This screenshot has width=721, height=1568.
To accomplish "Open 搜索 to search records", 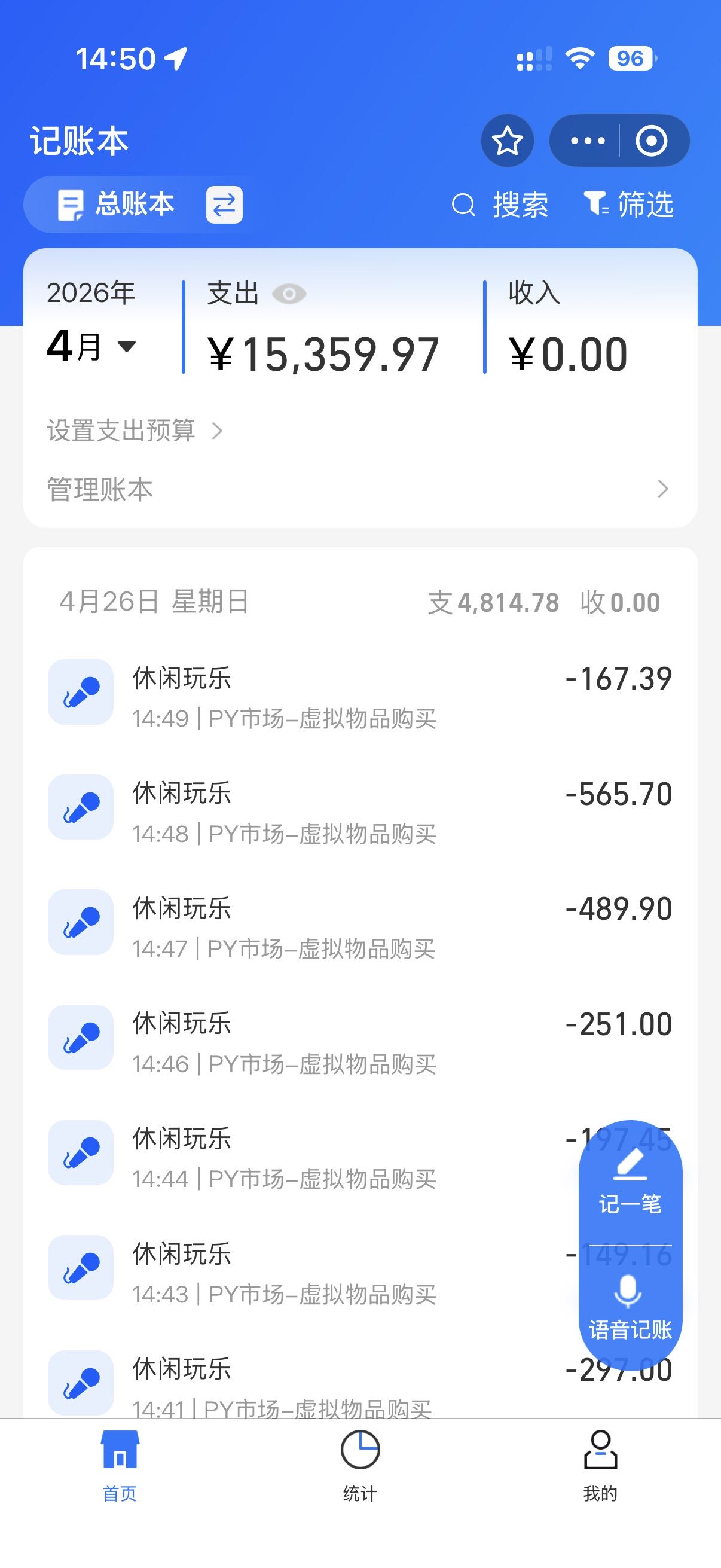I will pos(500,205).
